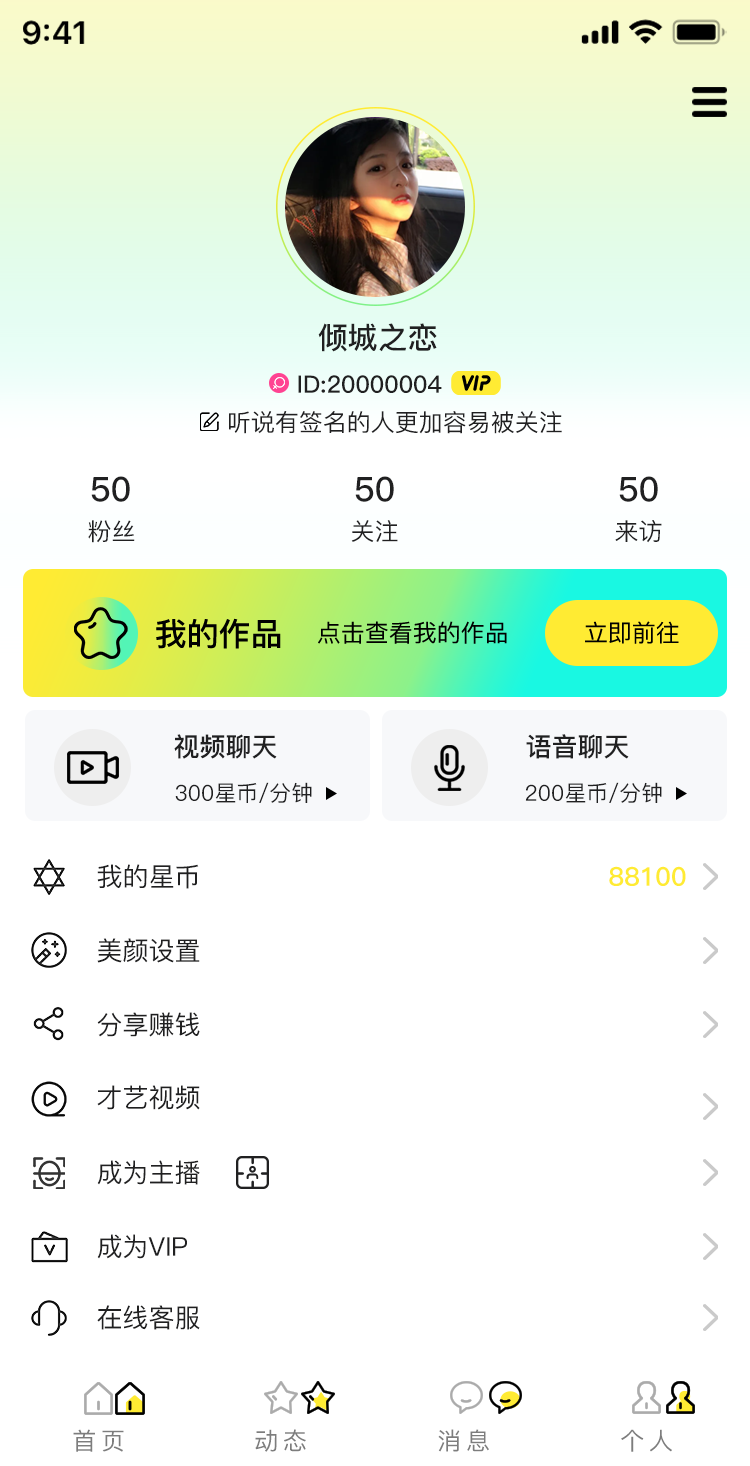Tap the share icon beside 分享赚钱
Image resolution: width=750 pixels, height=1466 pixels.
[49, 1025]
